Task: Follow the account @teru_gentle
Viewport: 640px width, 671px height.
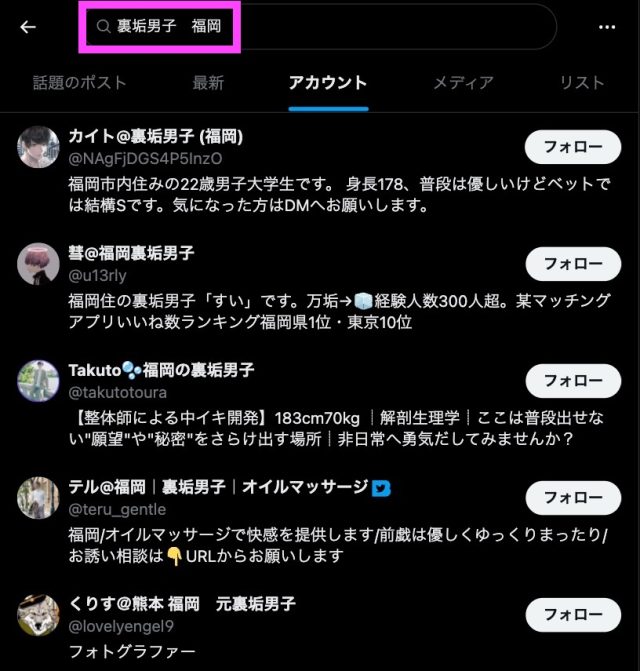Action: (573, 498)
